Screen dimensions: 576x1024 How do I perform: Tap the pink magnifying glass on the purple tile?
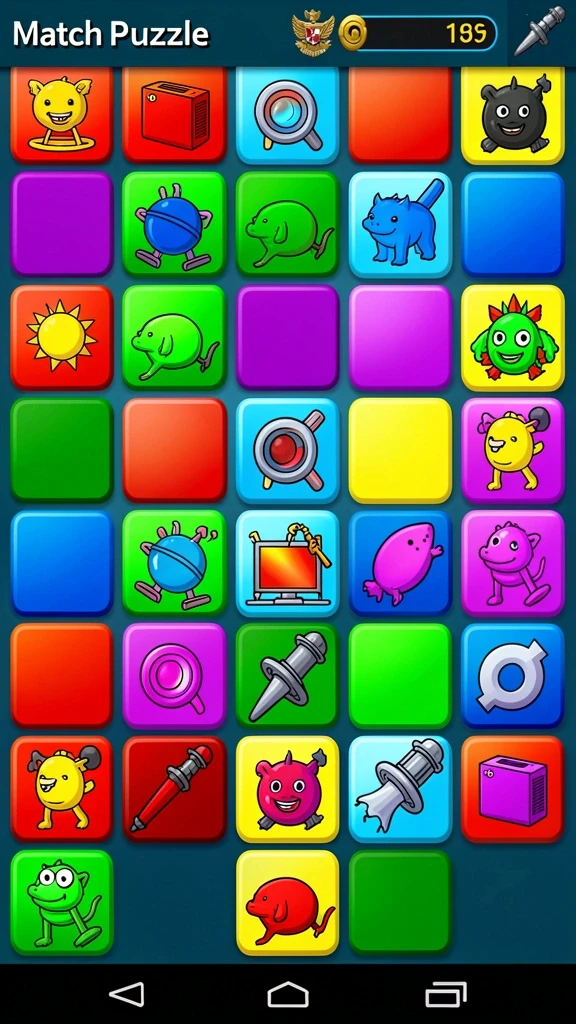[174, 676]
